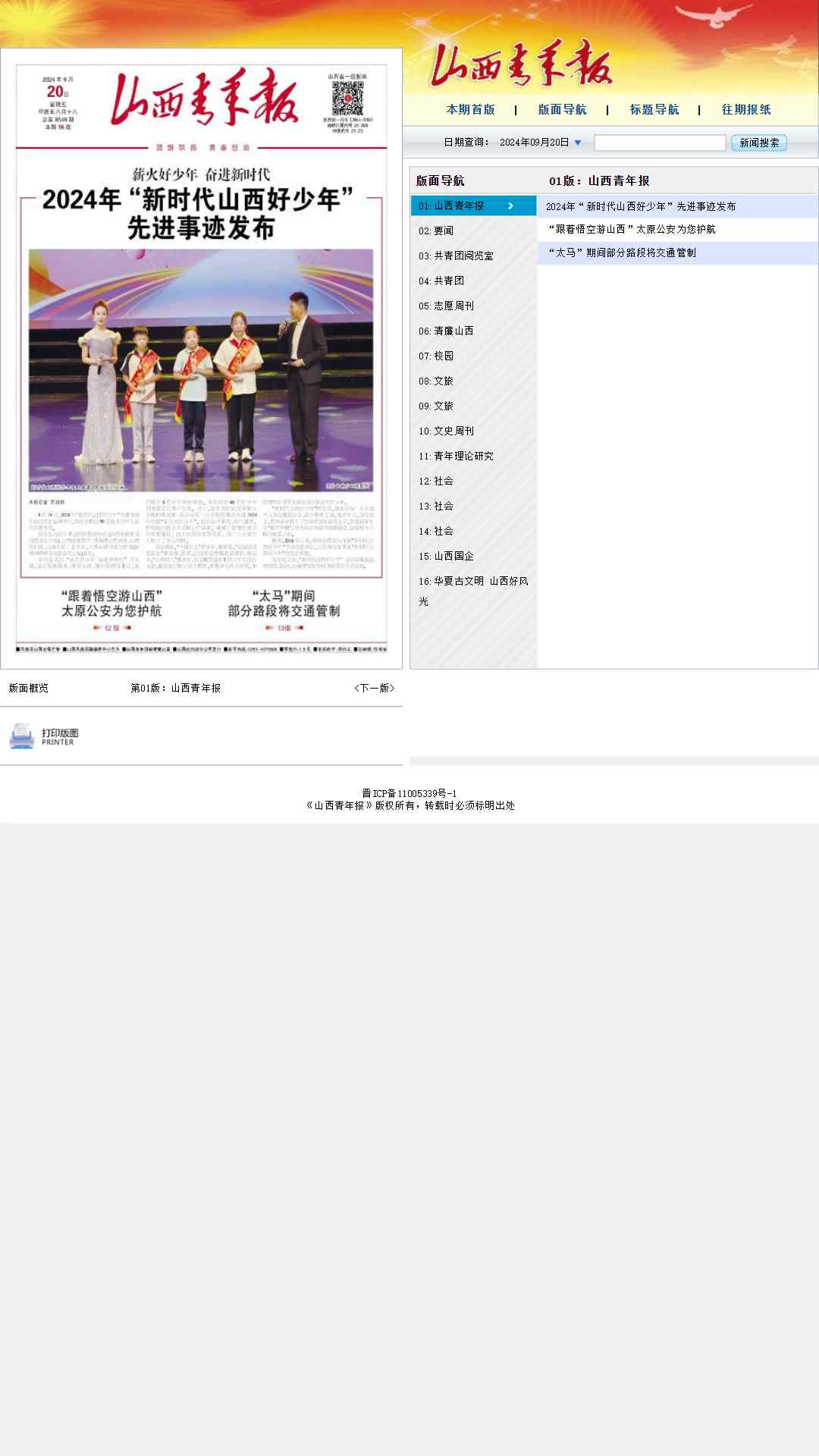
Task: Open article “跟着悟空游山西”太原公安为您护航
Action: tap(632, 229)
